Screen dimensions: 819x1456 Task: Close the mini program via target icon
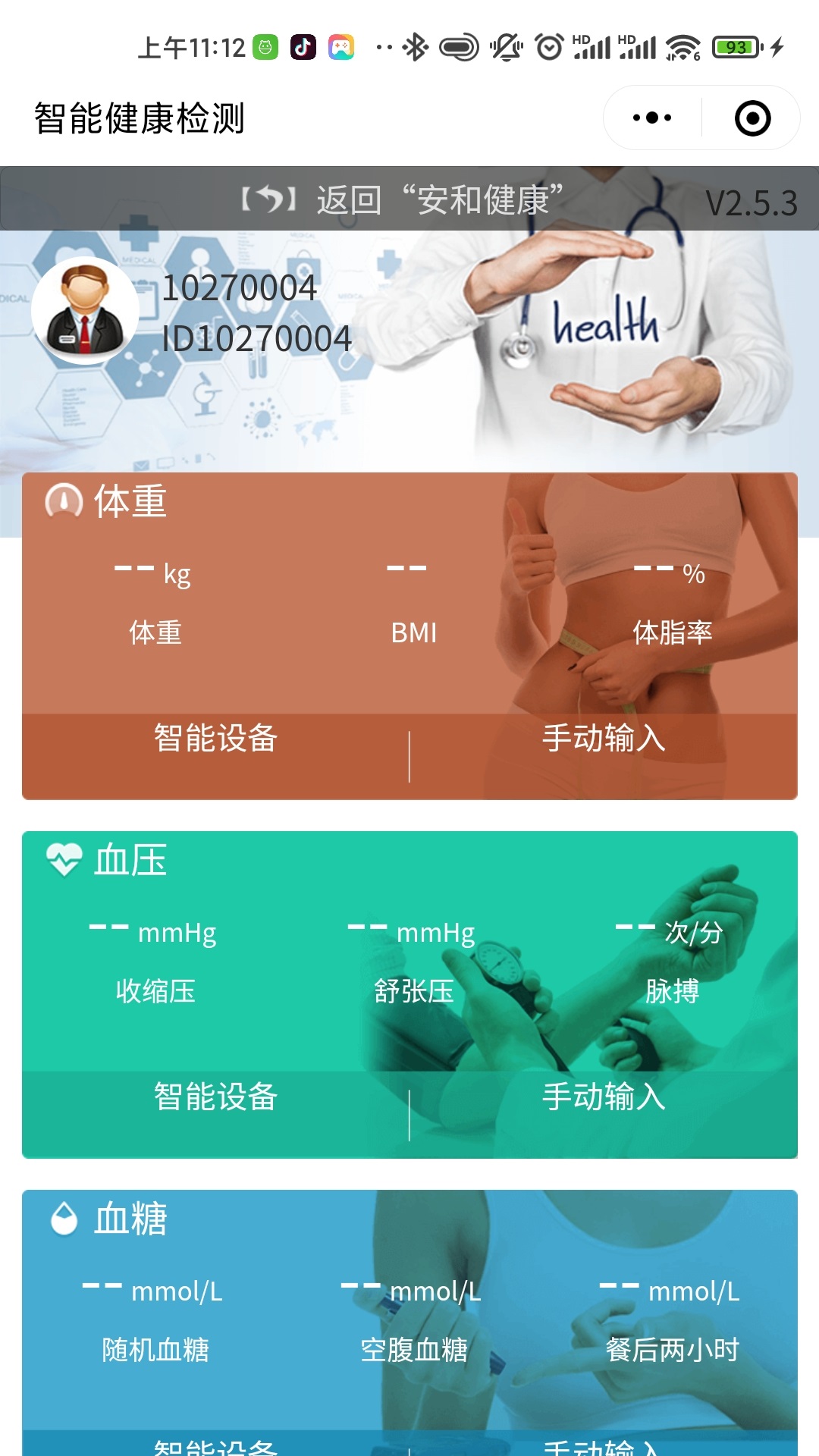(752, 118)
